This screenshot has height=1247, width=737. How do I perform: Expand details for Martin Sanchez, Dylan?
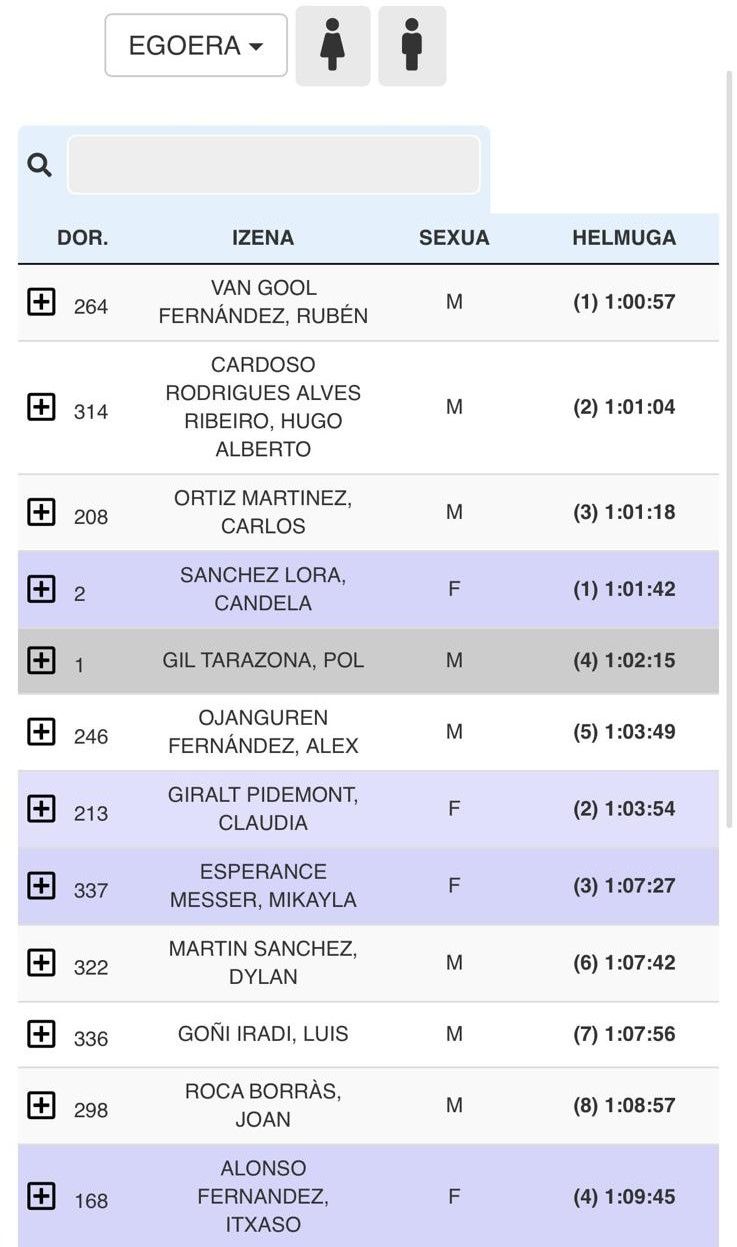click(x=41, y=962)
